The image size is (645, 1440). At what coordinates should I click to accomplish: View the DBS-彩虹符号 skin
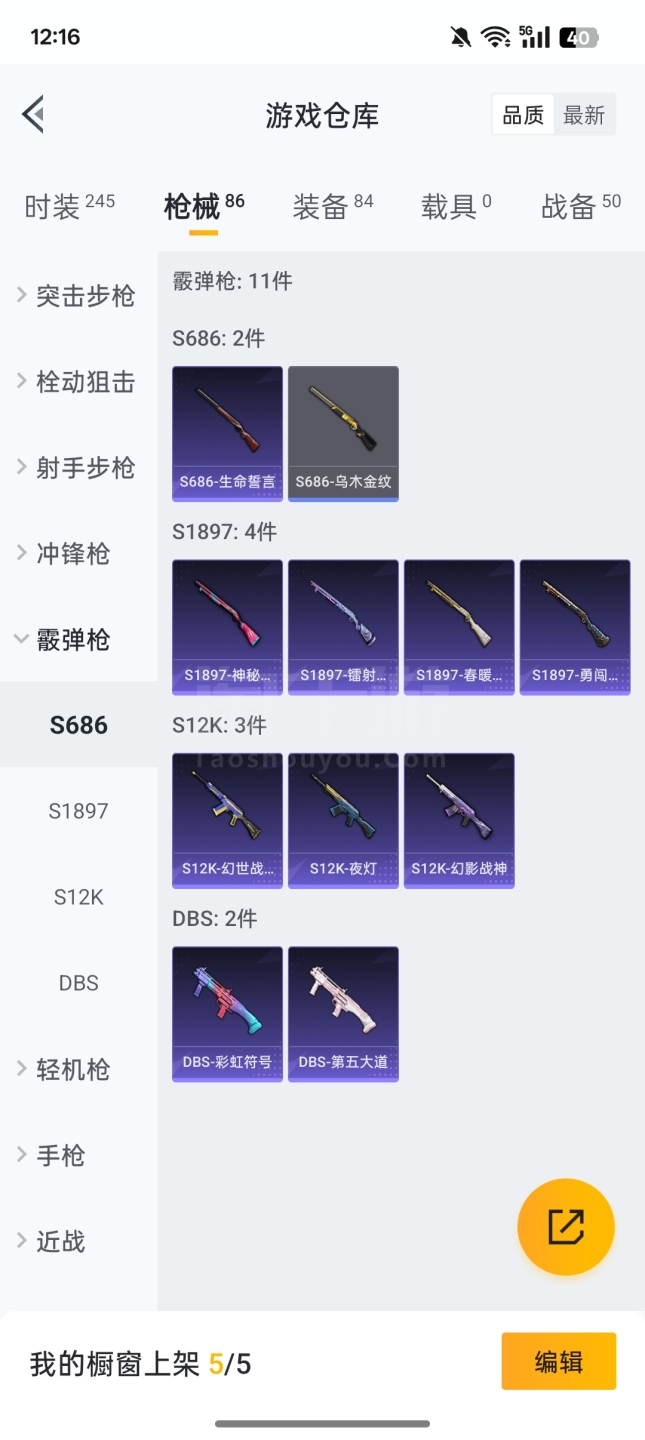227,1012
